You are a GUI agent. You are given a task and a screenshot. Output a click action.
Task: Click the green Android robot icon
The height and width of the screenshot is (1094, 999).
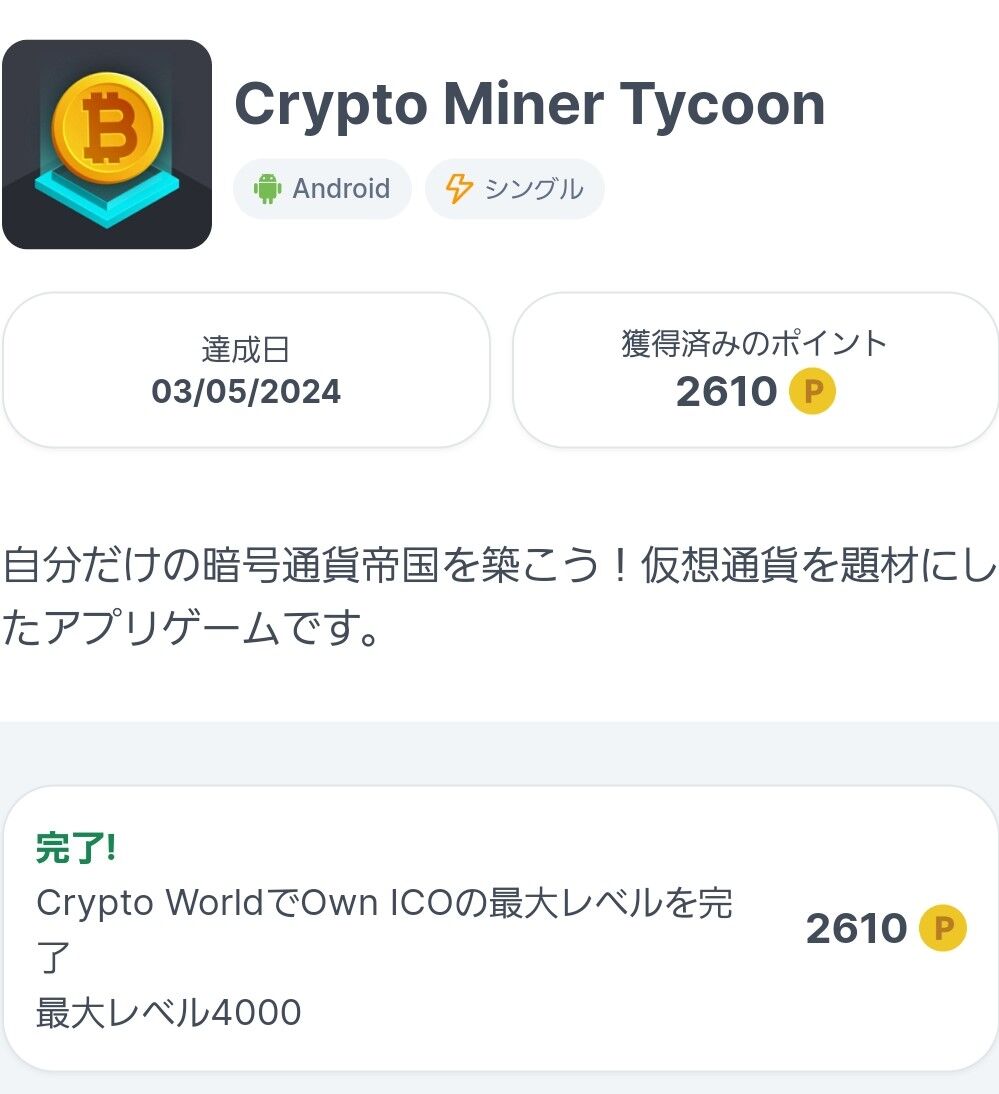coord(266,188)
